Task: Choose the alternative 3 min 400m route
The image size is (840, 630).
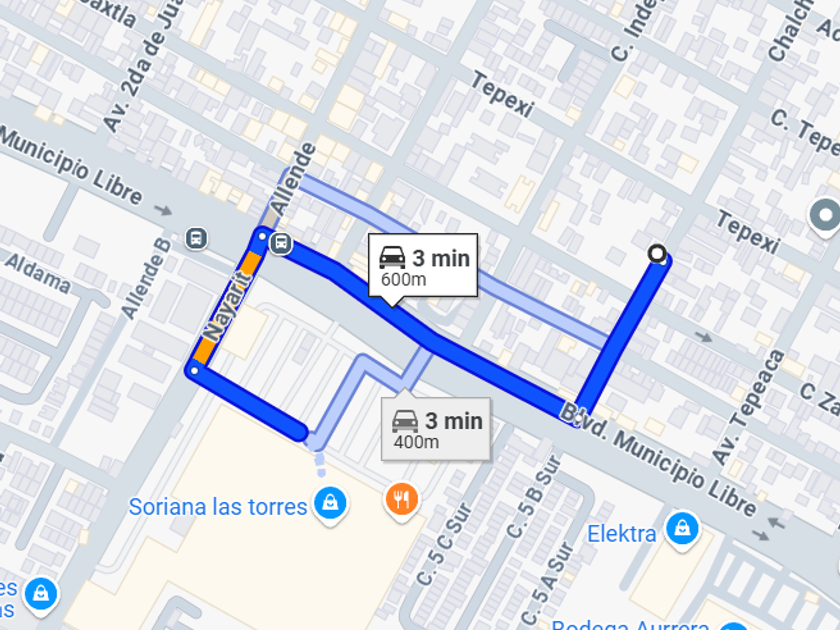Action: click(x=437, y=430)
